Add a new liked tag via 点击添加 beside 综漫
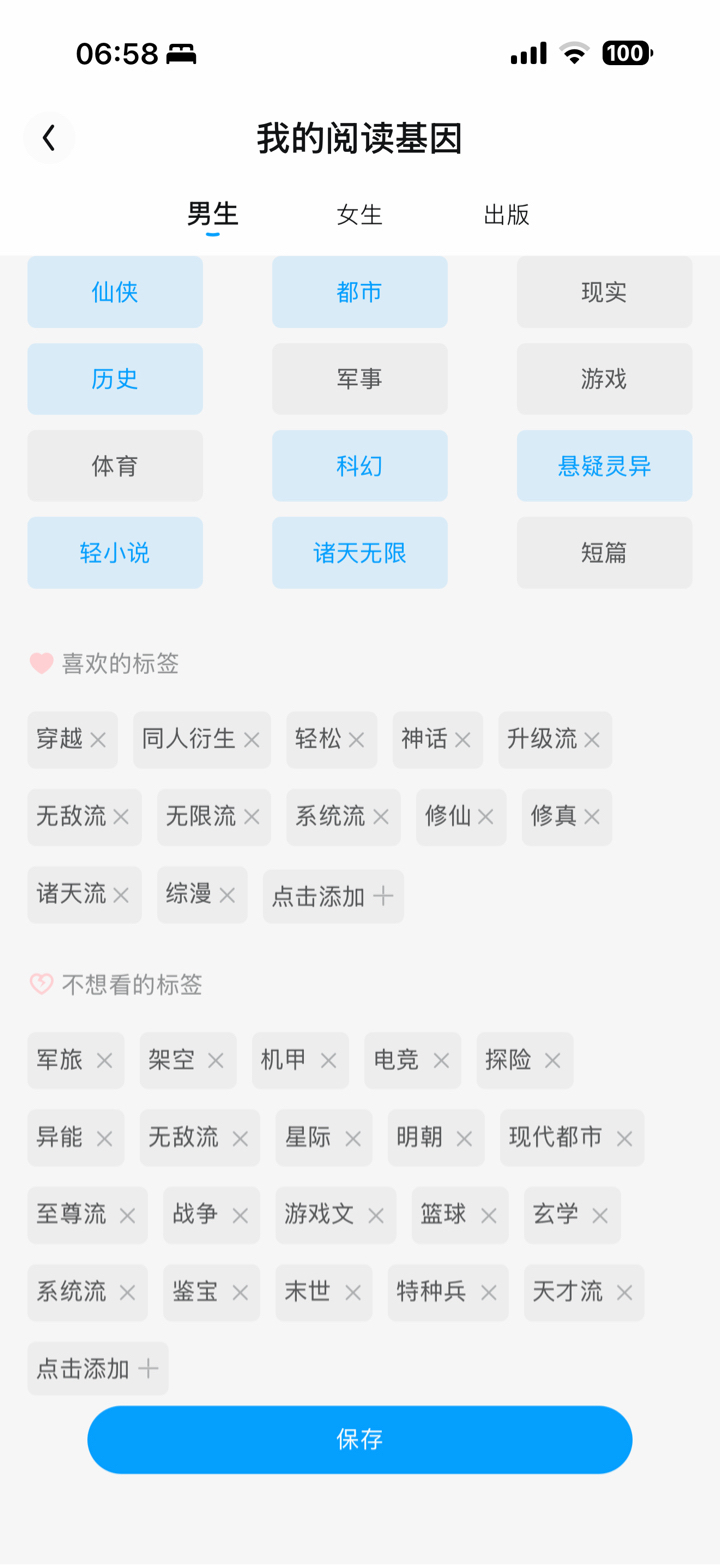The image size is (720, 1565). (x=334, y=896)
